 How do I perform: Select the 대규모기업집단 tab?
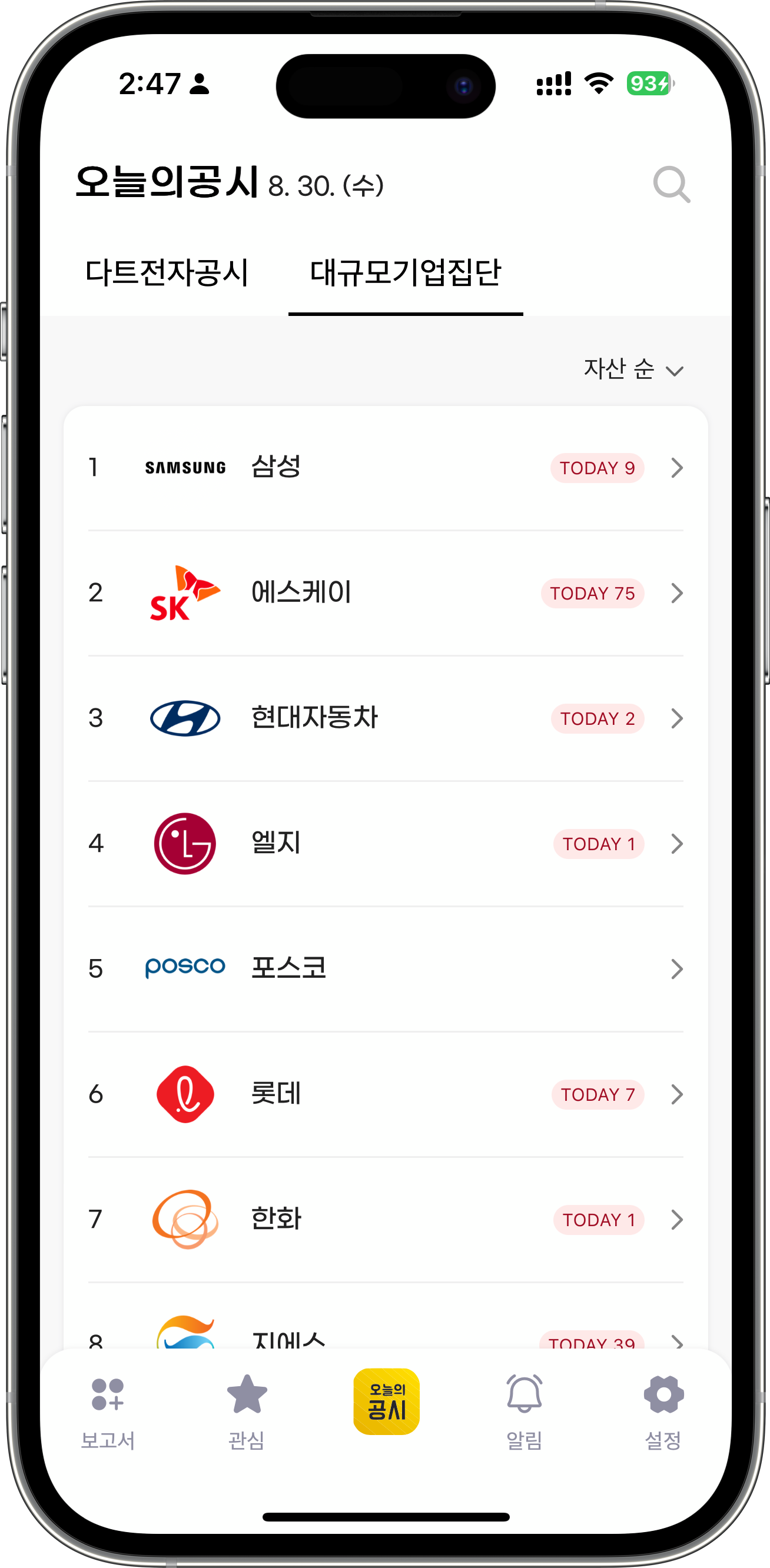coord(405,272)
